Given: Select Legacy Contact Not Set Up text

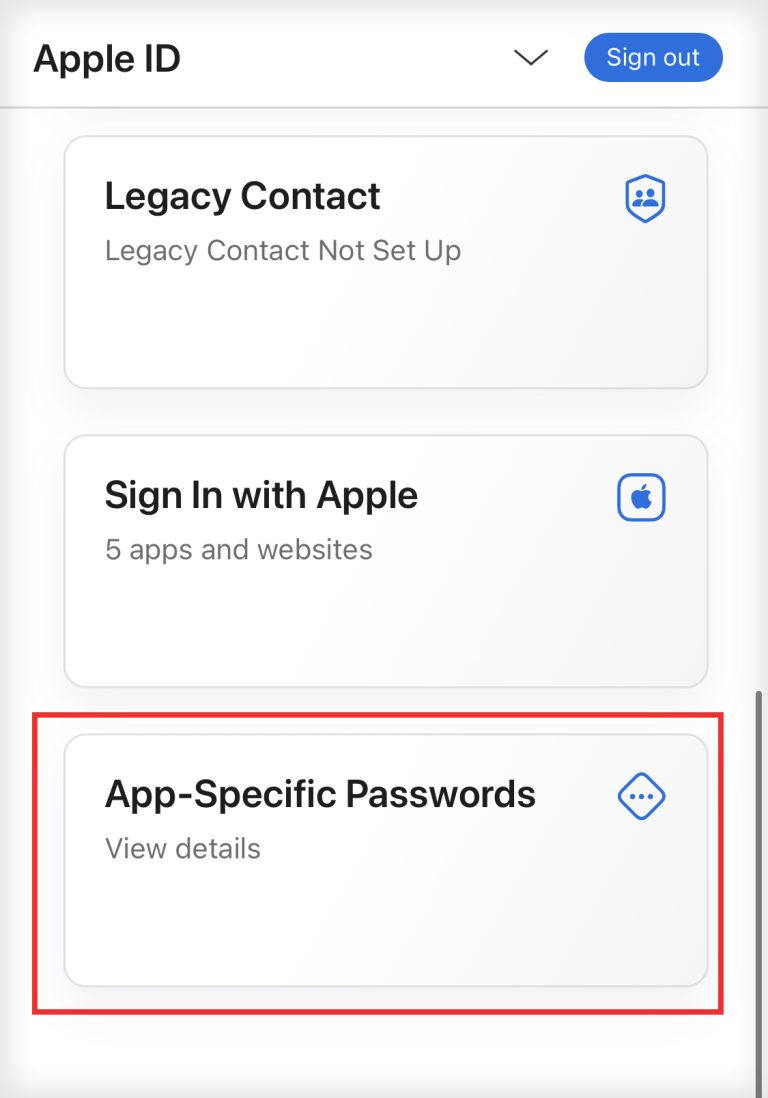Looking at the screenshot, I should pos(283,251).
